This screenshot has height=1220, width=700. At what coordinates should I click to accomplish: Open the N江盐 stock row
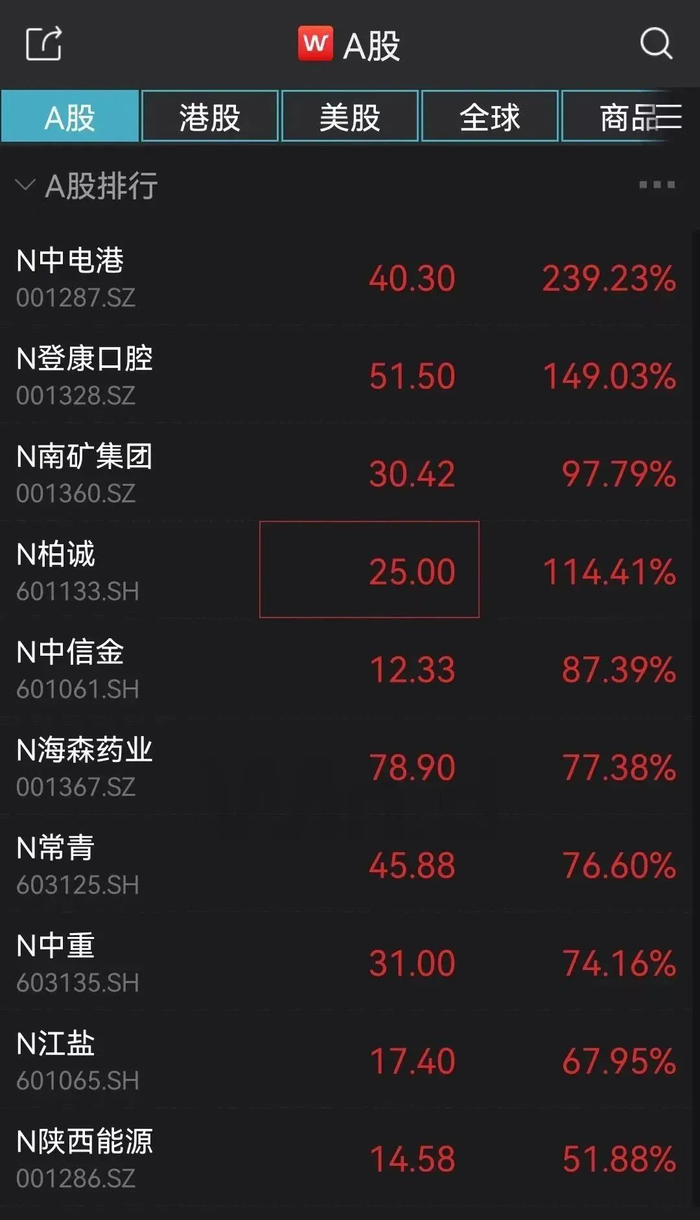pyautogui.click(x=350, y=1060)
